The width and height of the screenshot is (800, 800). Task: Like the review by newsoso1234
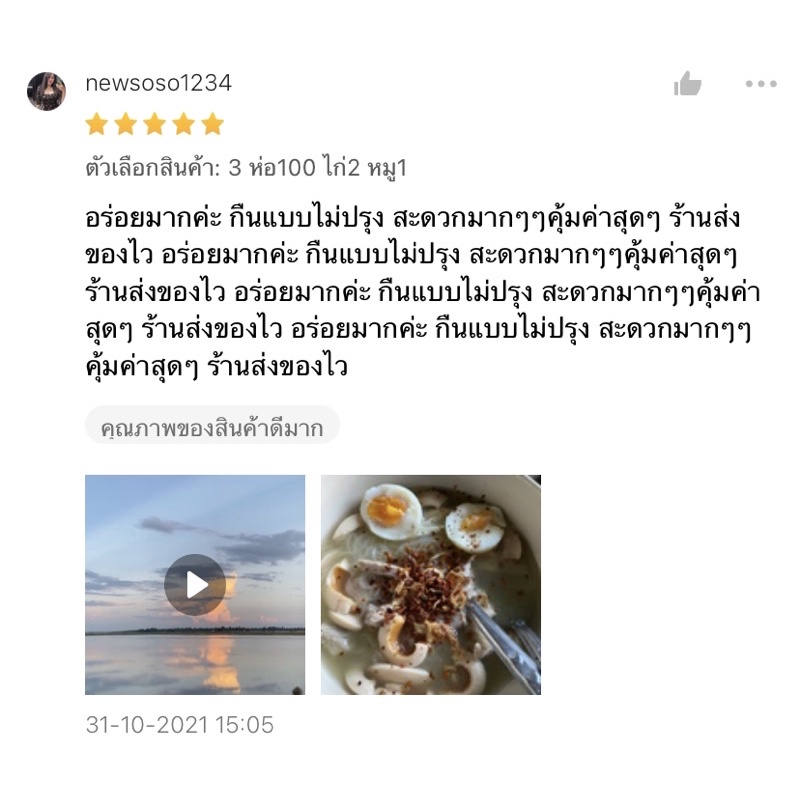(x=687, y=85)
